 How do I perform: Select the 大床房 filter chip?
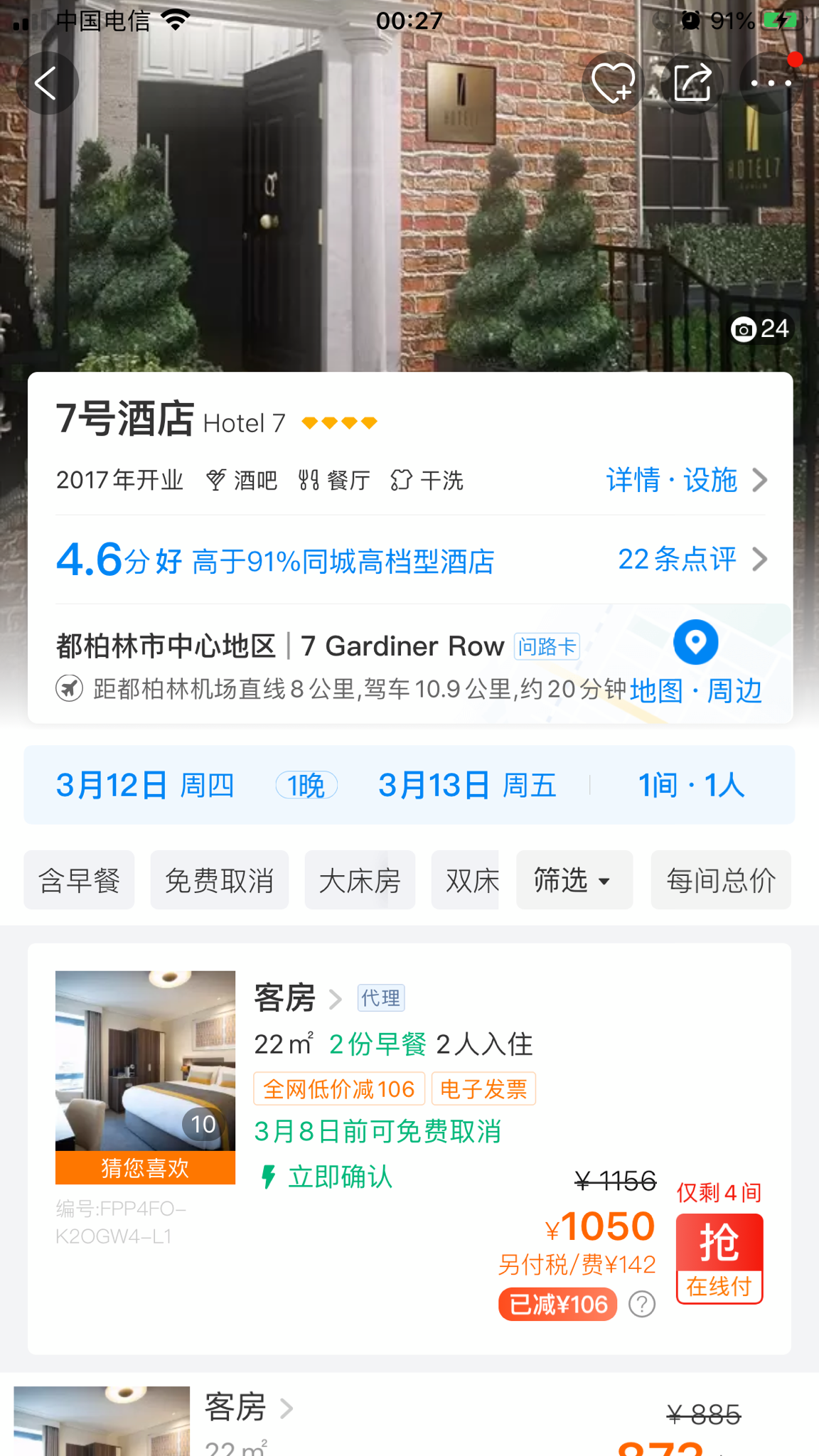coord(360,881)
